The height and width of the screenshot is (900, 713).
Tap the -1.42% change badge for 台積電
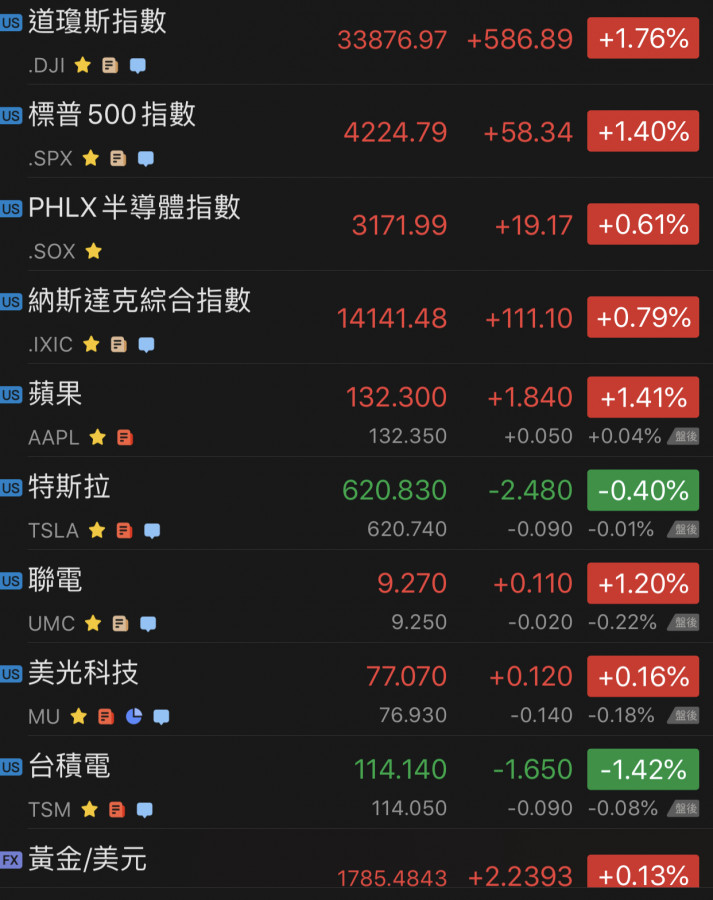(x=642, y=769)
